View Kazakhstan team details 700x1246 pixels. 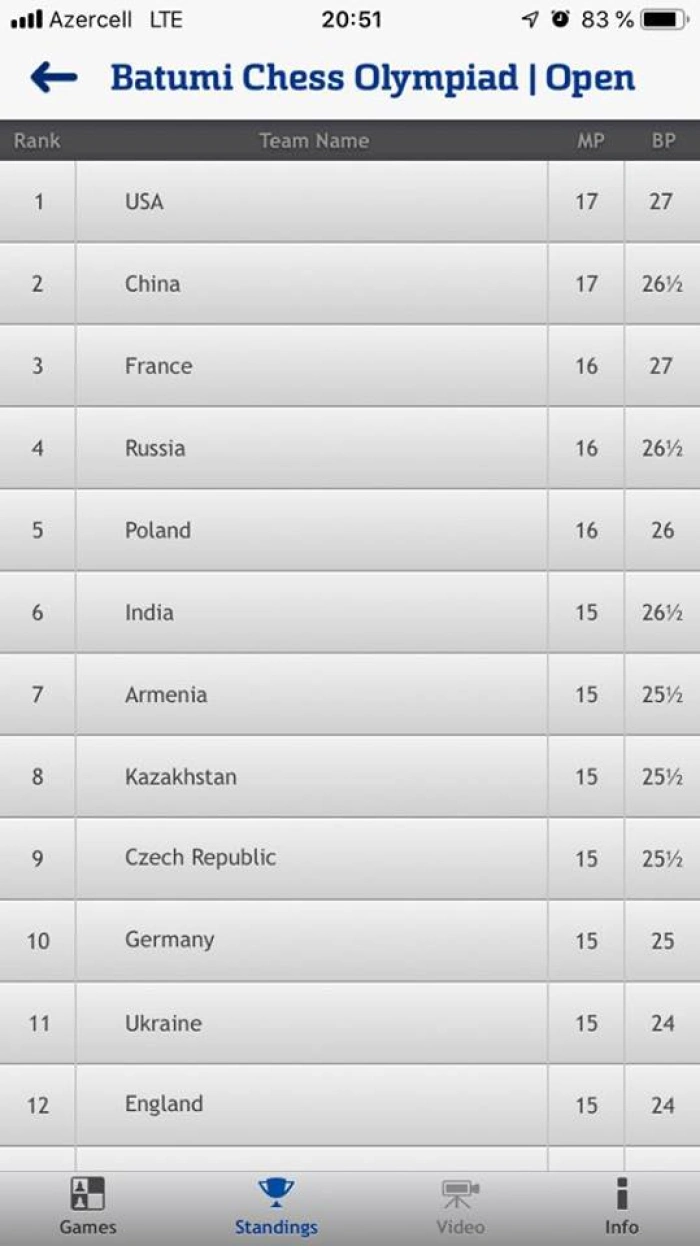point(310,776)
